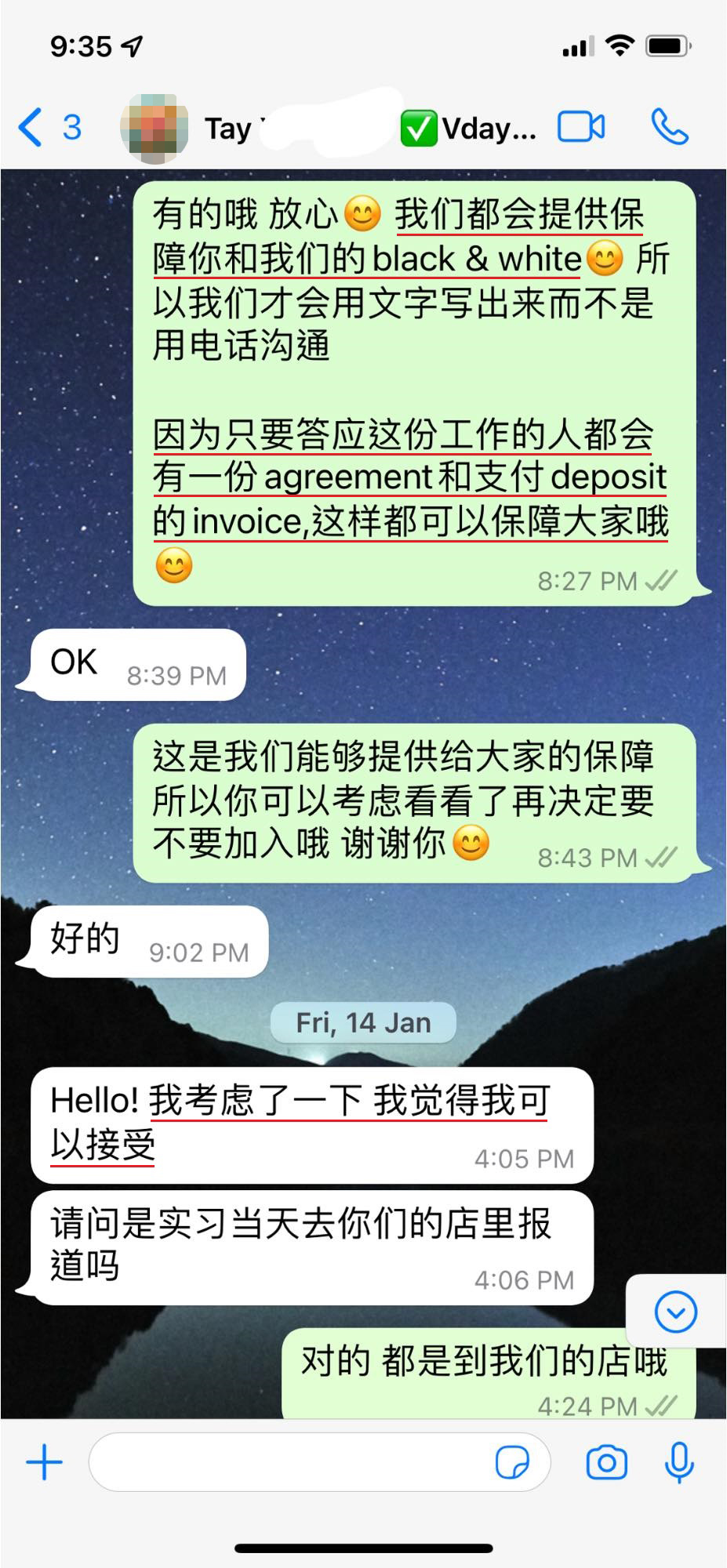
Task: Tap the microphone to record a voice message
Action: click(x=678, y=1463)
